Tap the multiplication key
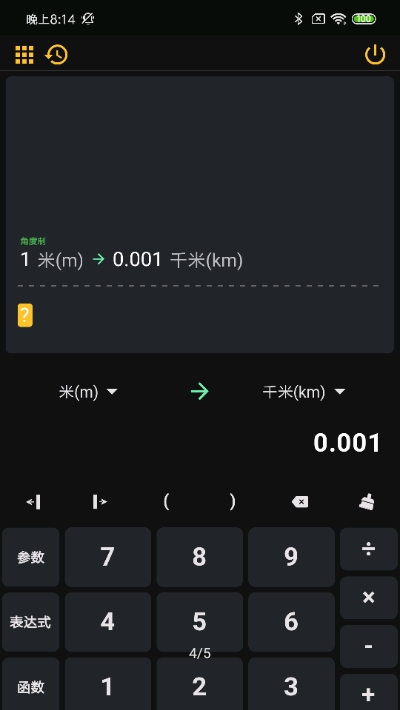The width and height of the screenshot is (400, 710). coord(369,598)
